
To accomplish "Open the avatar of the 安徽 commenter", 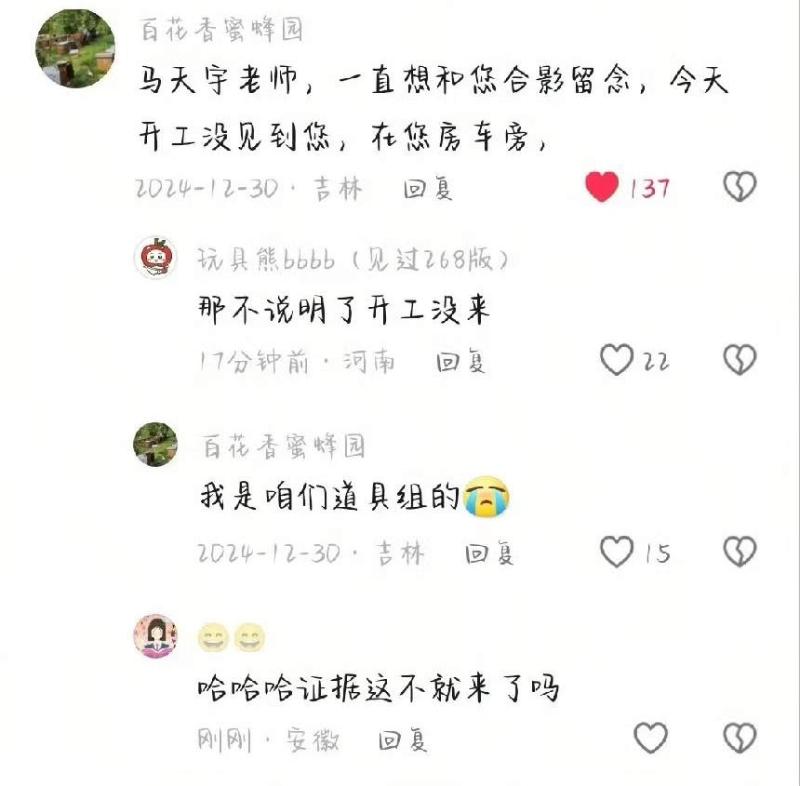I will click(156, 636).
